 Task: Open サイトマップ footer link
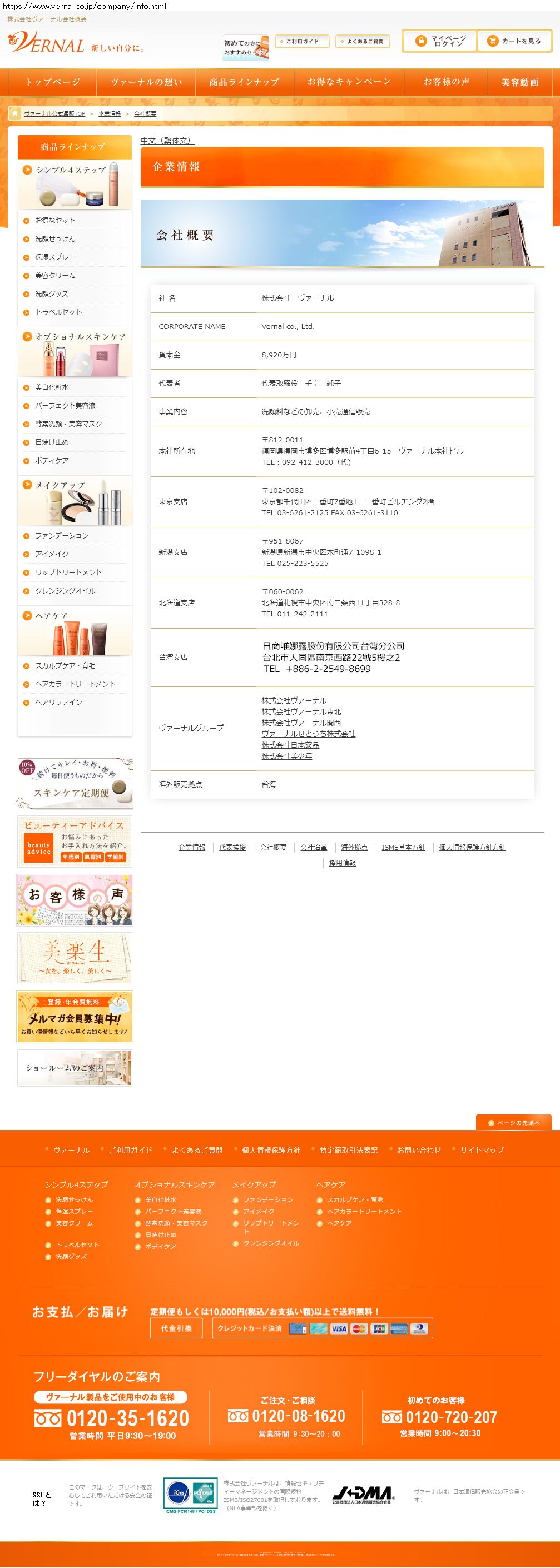[x=482, y=1151]
